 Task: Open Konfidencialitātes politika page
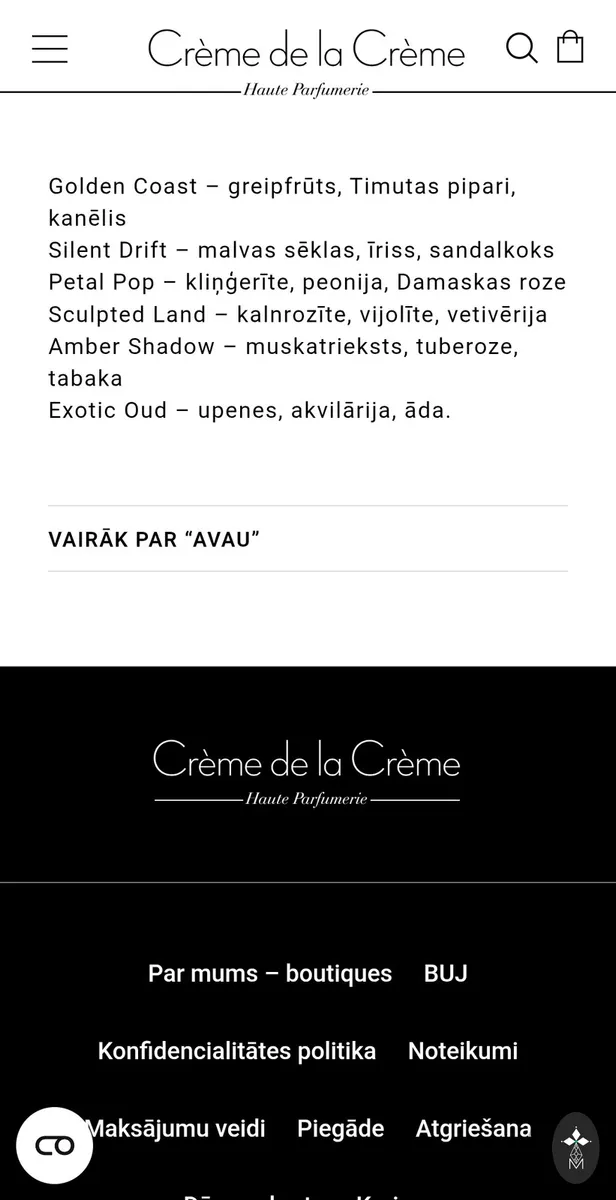[237, 1051]
